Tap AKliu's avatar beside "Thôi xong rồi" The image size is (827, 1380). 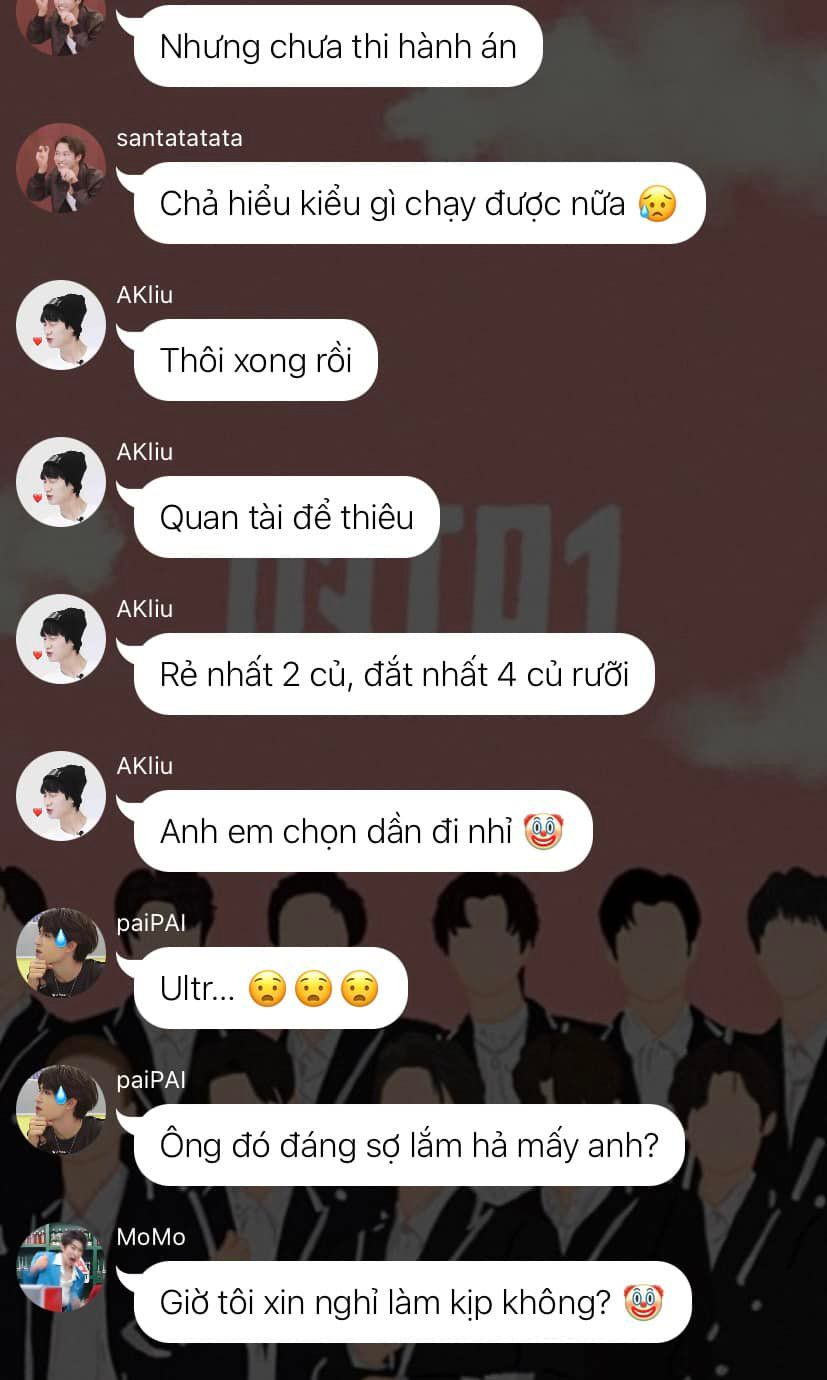61,325
